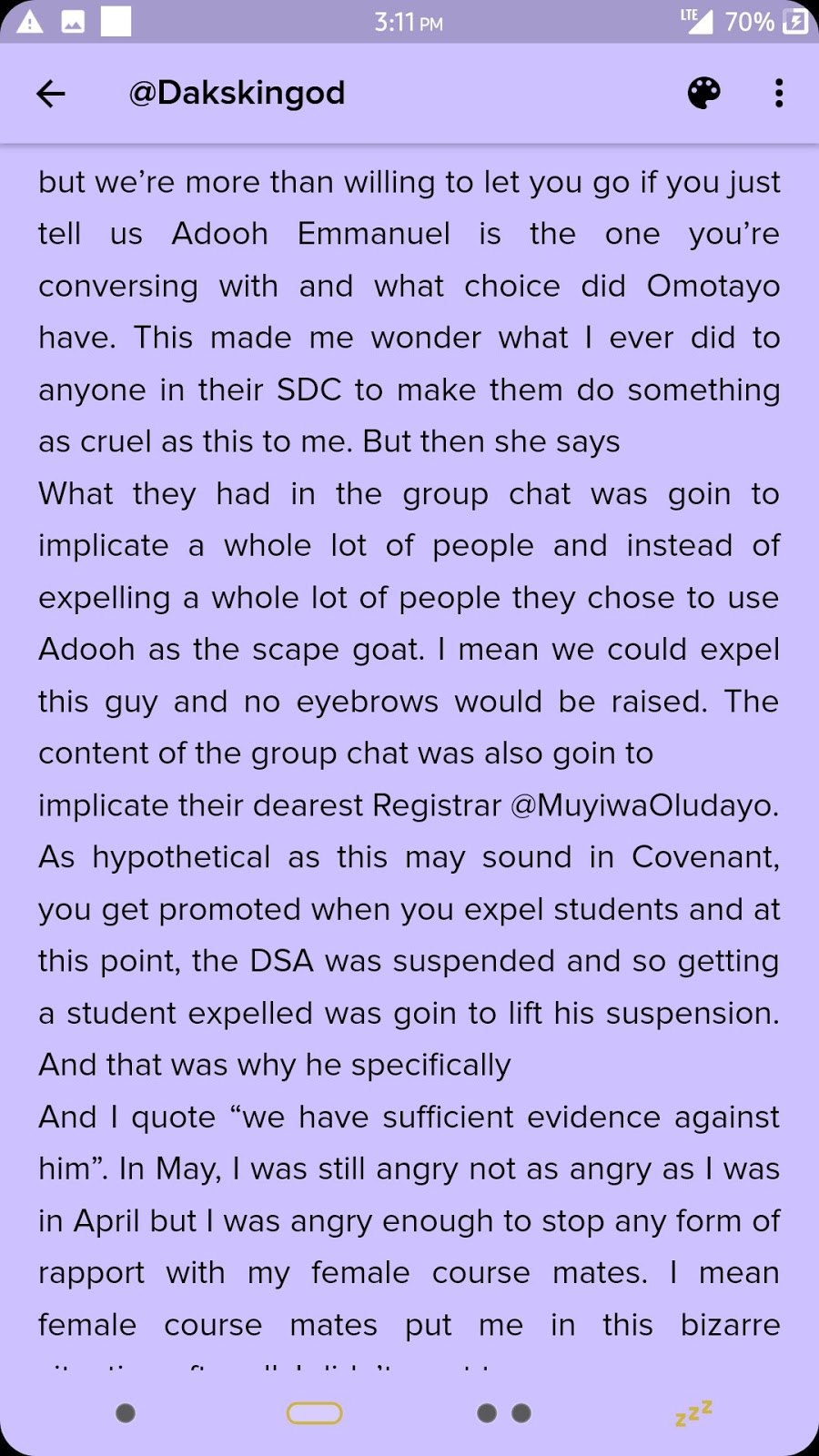This screenshot has height=1456, width=819.
Task: Open the color palette theme options
Action: pyautogui.click(x=703, y=93)
